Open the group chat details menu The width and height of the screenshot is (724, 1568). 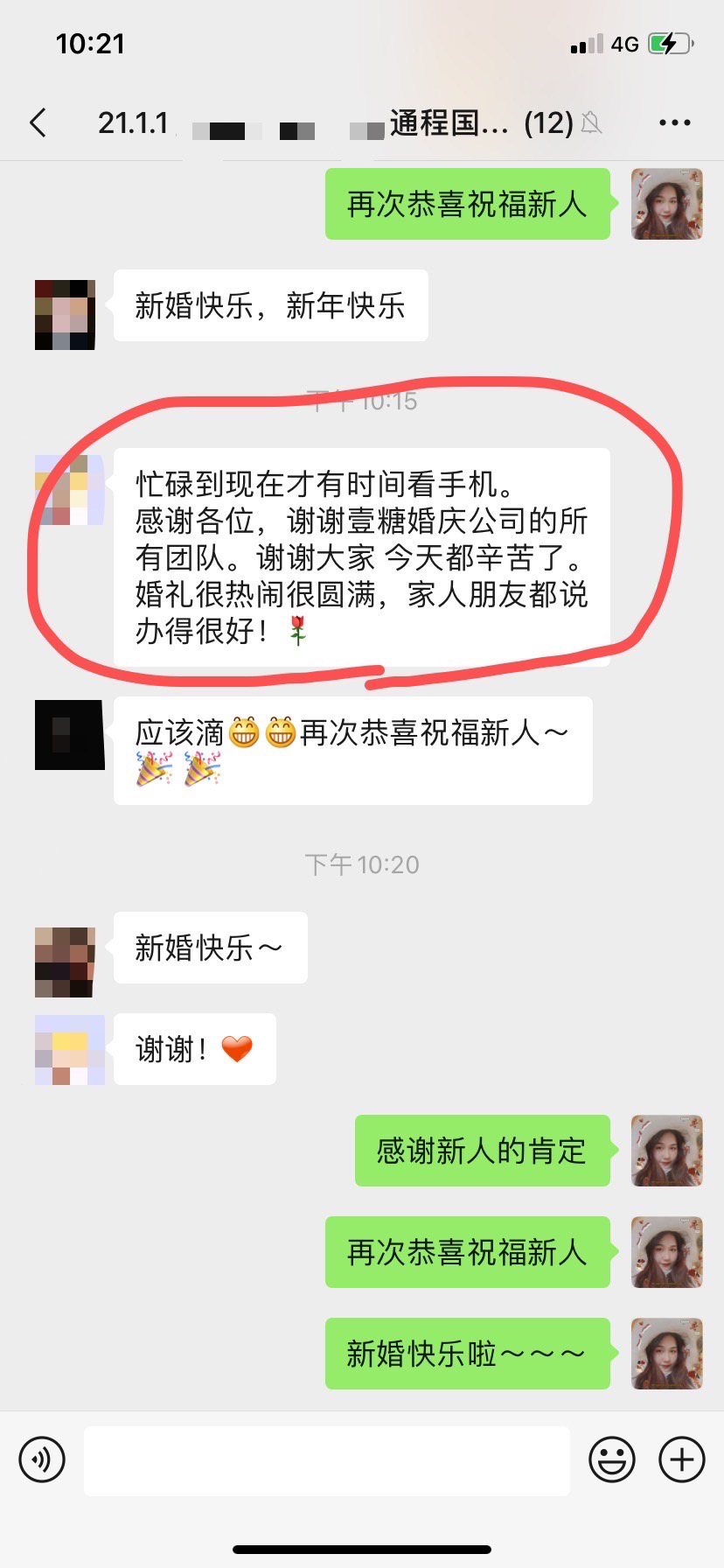click(x=674, y=123)
